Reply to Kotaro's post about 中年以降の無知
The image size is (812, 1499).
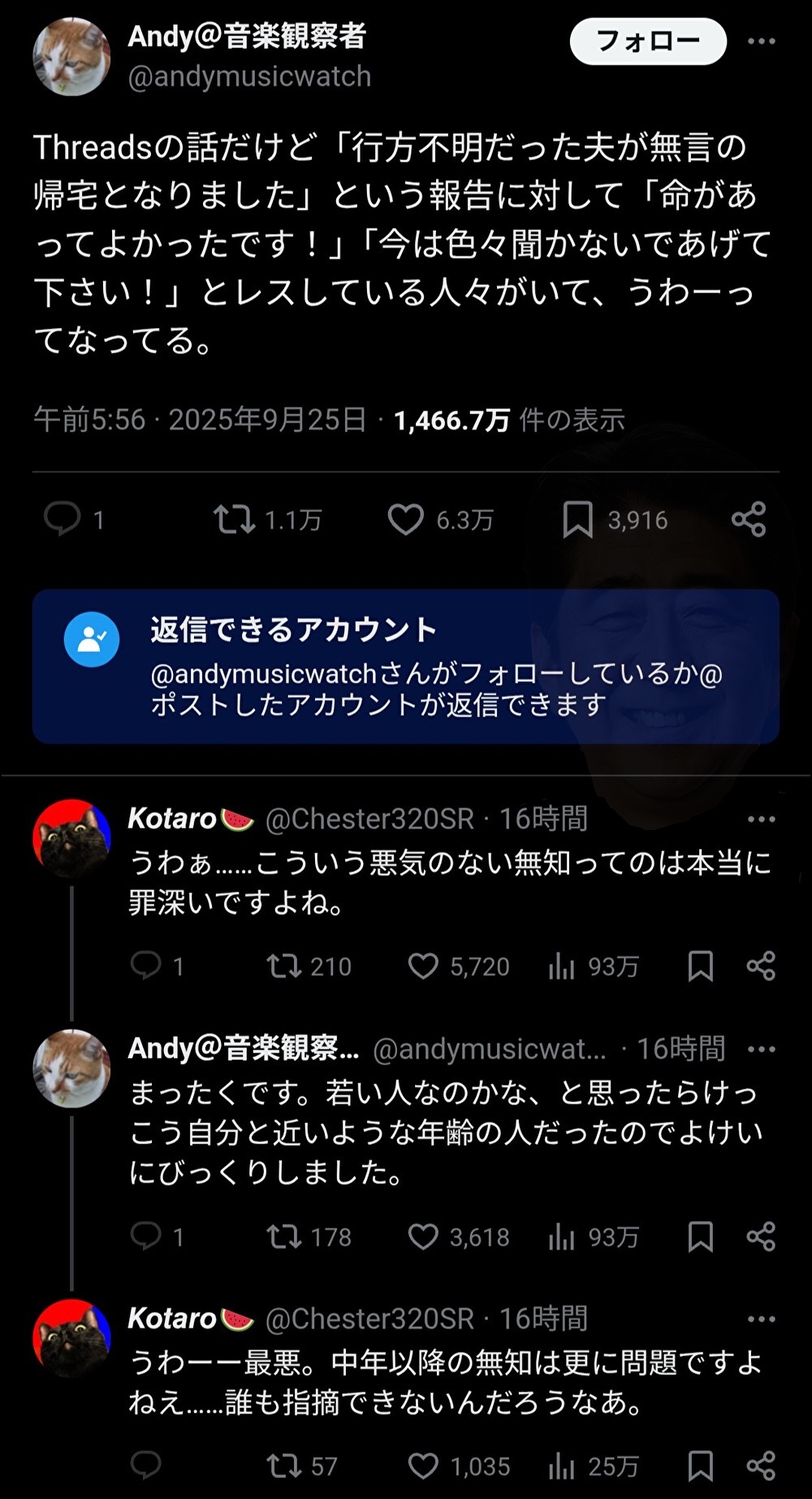146,1467
